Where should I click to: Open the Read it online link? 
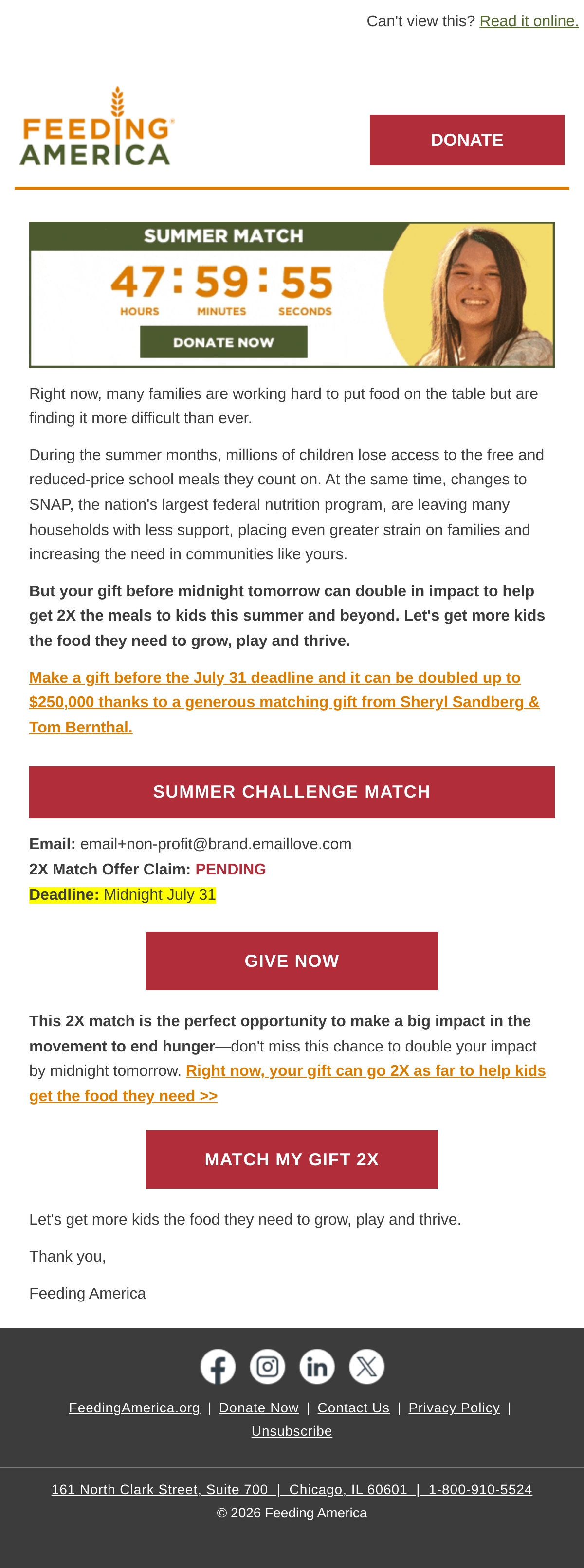529,21
